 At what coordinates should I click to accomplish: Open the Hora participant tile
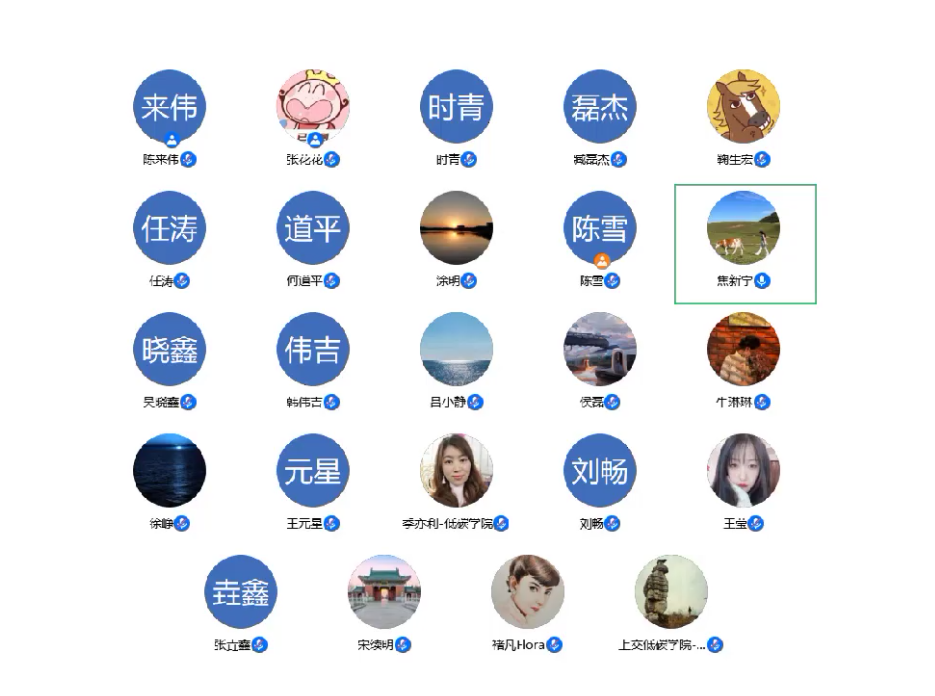tap(527, 592)
